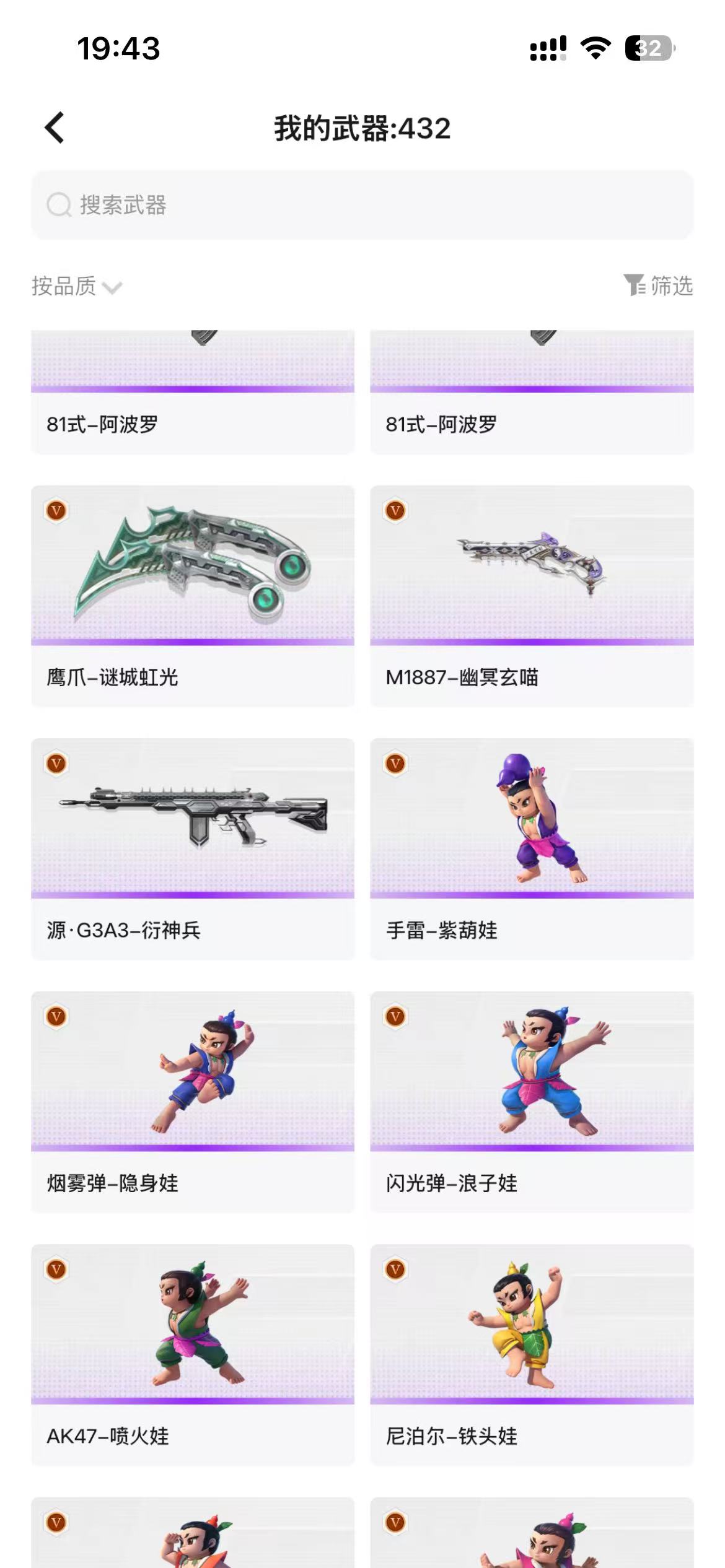Open the 手雷-紫葫娃 card
Image resolution: width=725 pixels, height=1568 pixels.
tap(532, 848)
